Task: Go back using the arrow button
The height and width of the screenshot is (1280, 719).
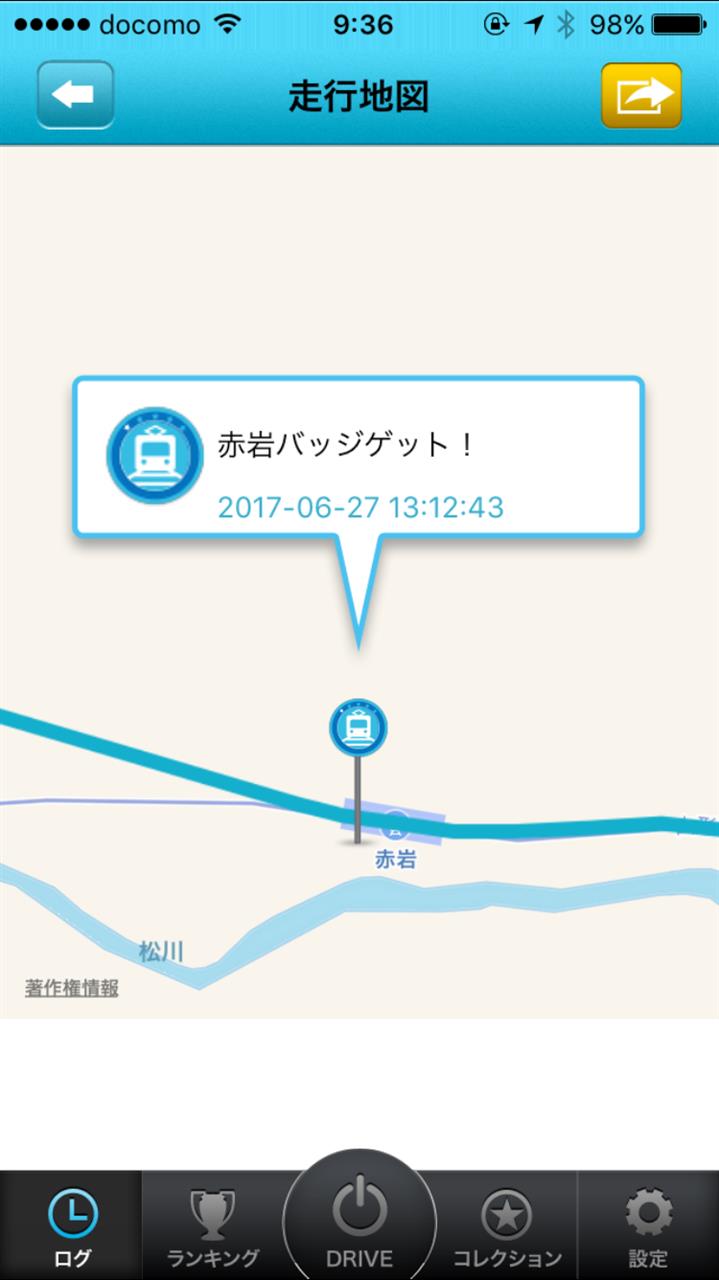Action: click(x=75, y=95)
